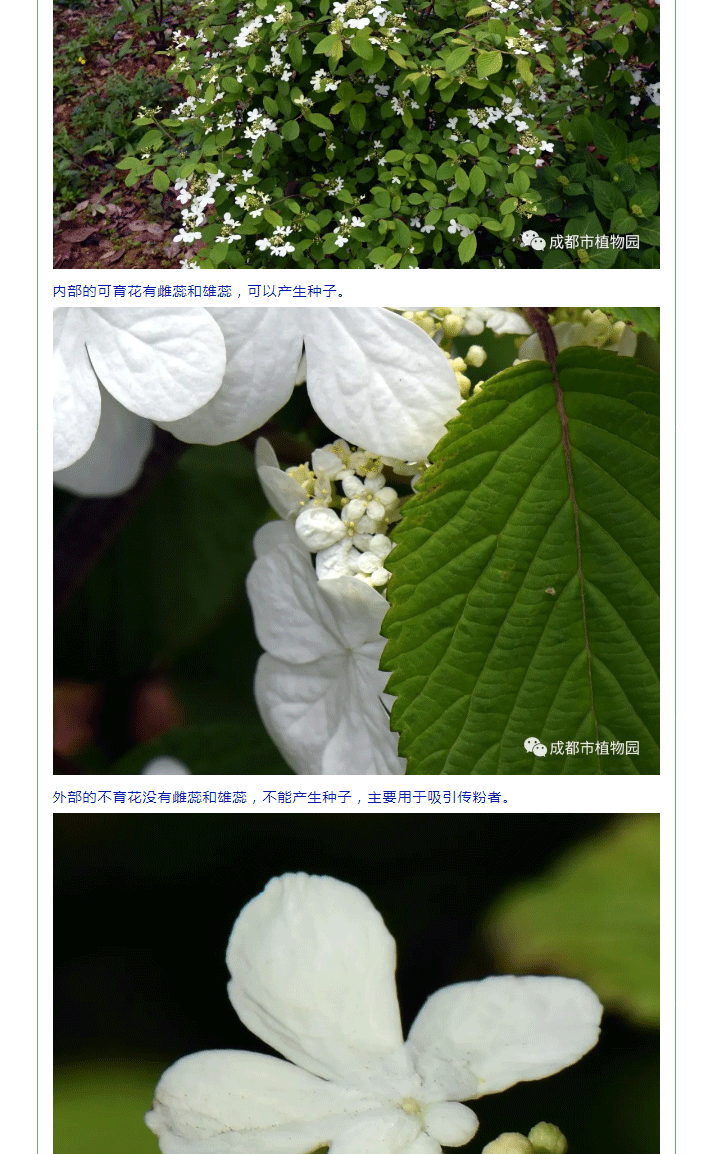View the fertile flowers and green leaf photo
The height and width of the screenshot is (1154, 709).
[x=356, y=541]
